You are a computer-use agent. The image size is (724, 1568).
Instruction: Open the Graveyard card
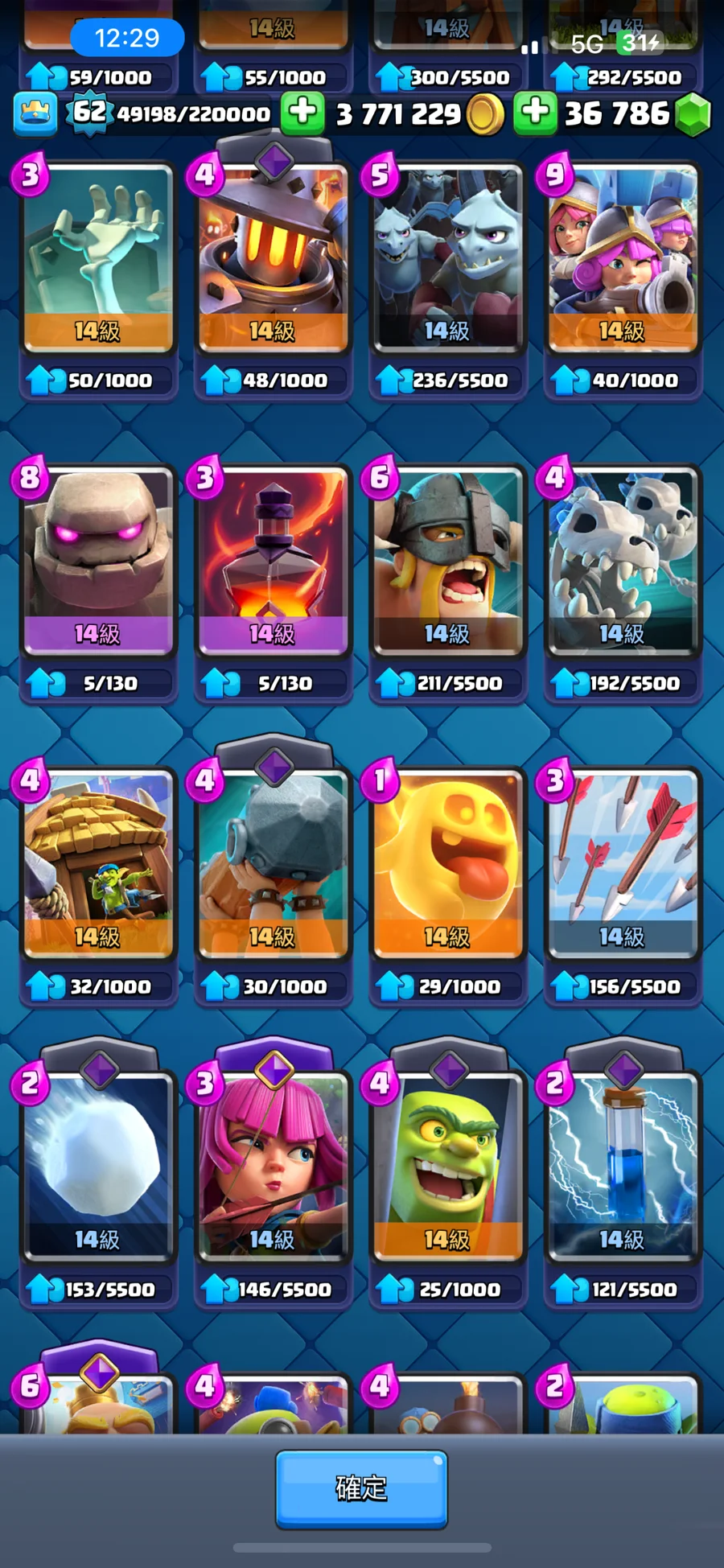pyautogui.click(x=97, y=257)
